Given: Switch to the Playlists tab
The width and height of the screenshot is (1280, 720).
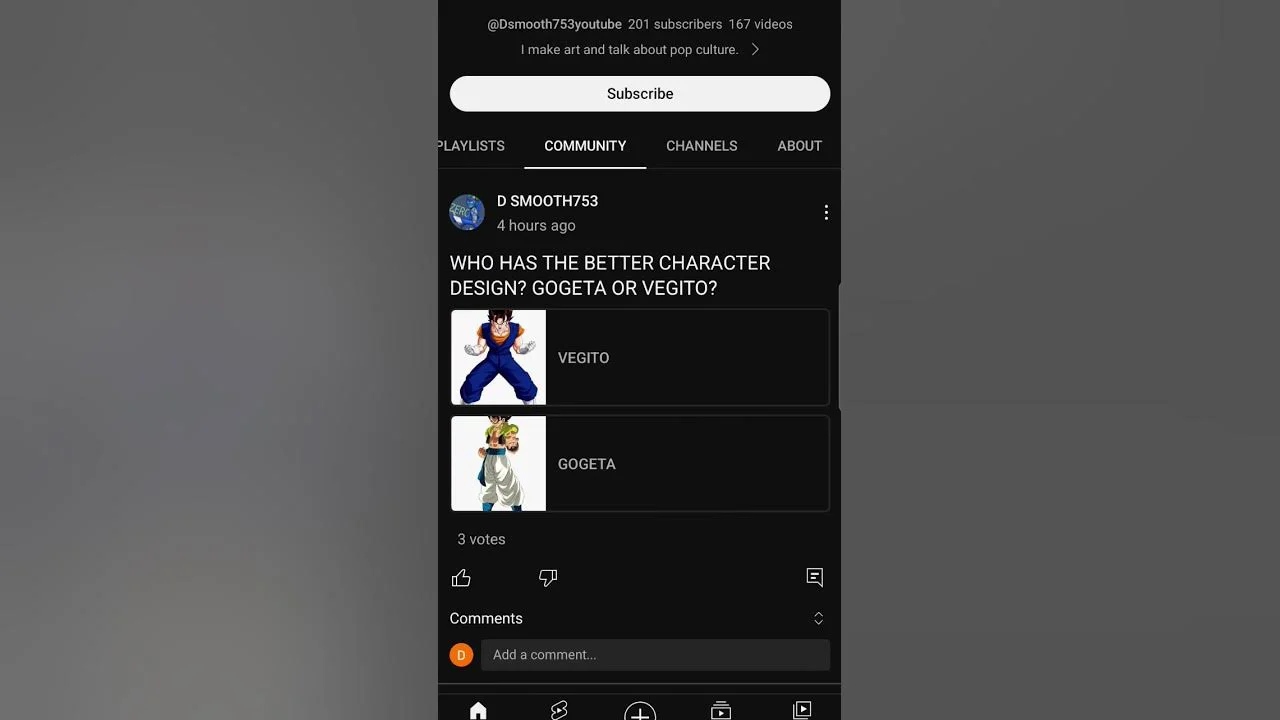Looking at the screenshot, I should [x=471, y=146].
